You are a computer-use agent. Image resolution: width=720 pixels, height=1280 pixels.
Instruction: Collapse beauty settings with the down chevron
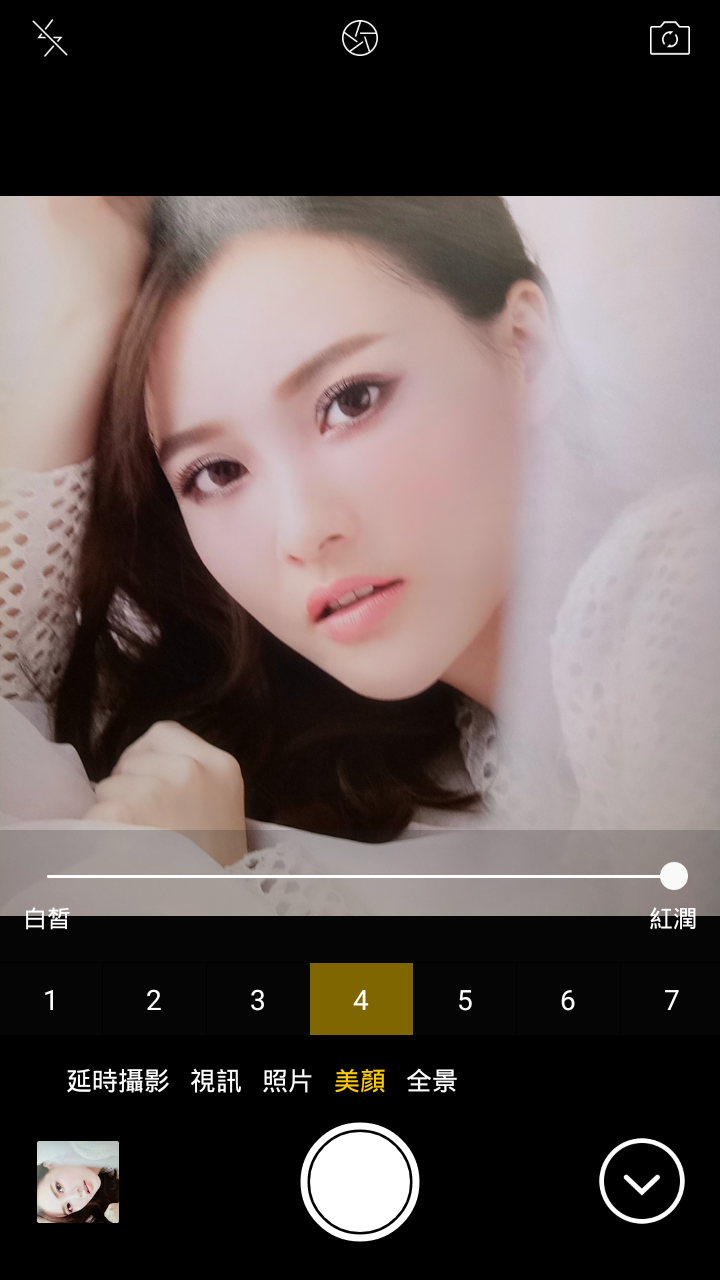(x=641, y=1182)
